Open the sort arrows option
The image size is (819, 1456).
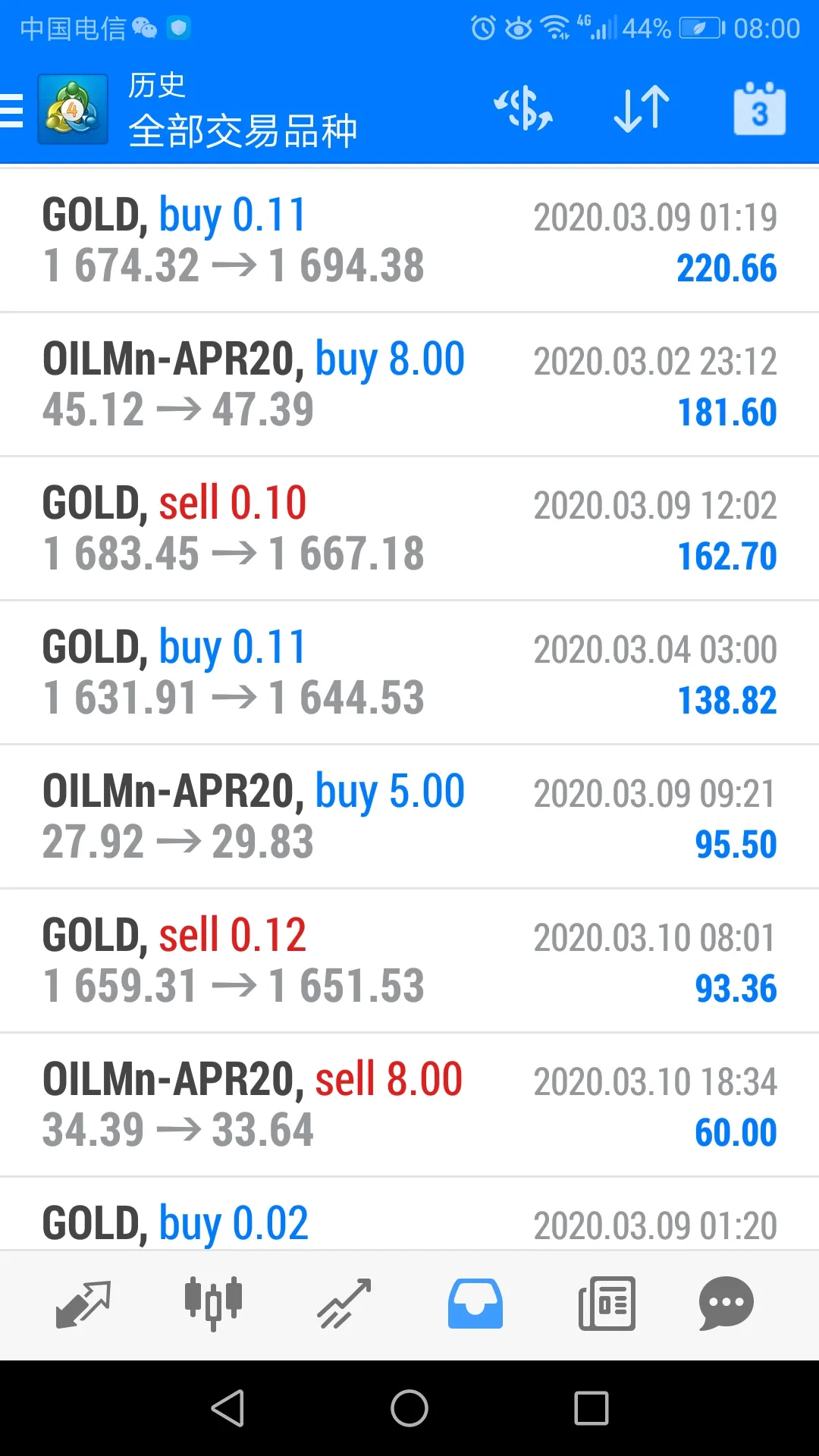[642, 108]
